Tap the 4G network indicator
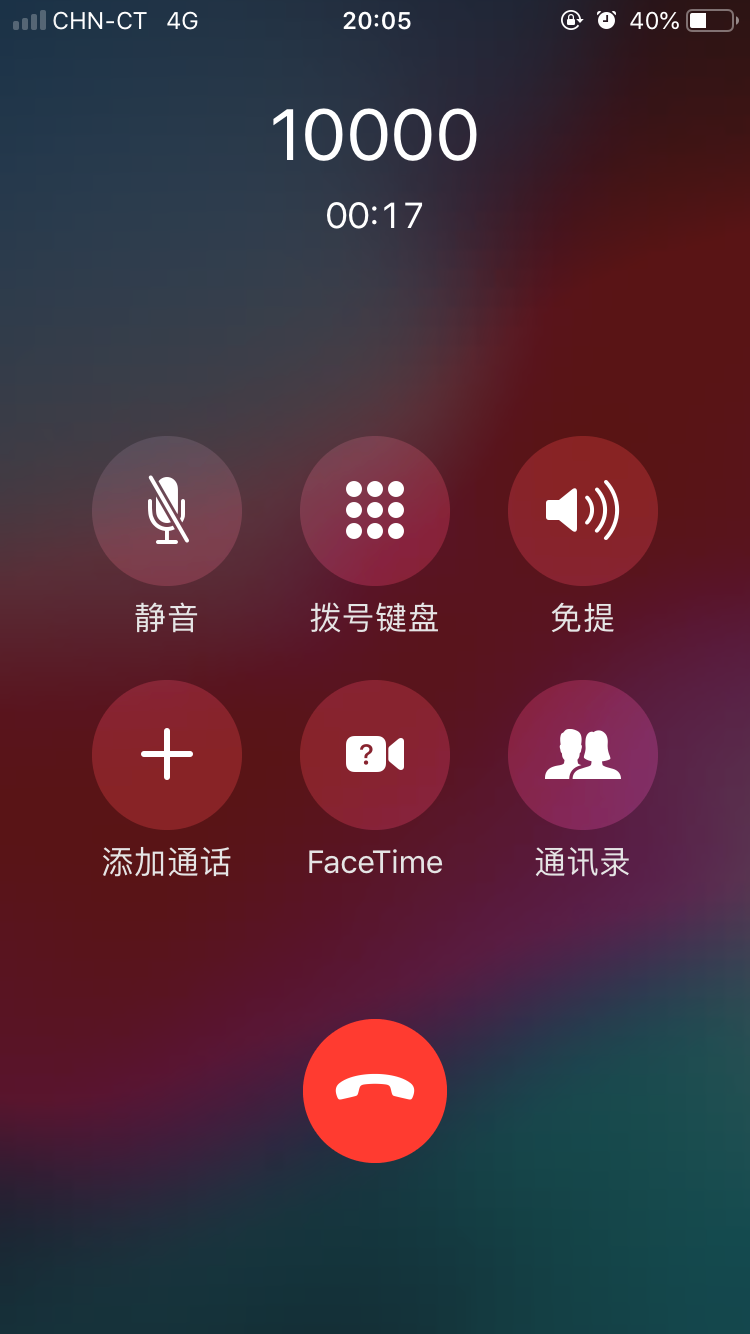 click(x=183, y=20)
